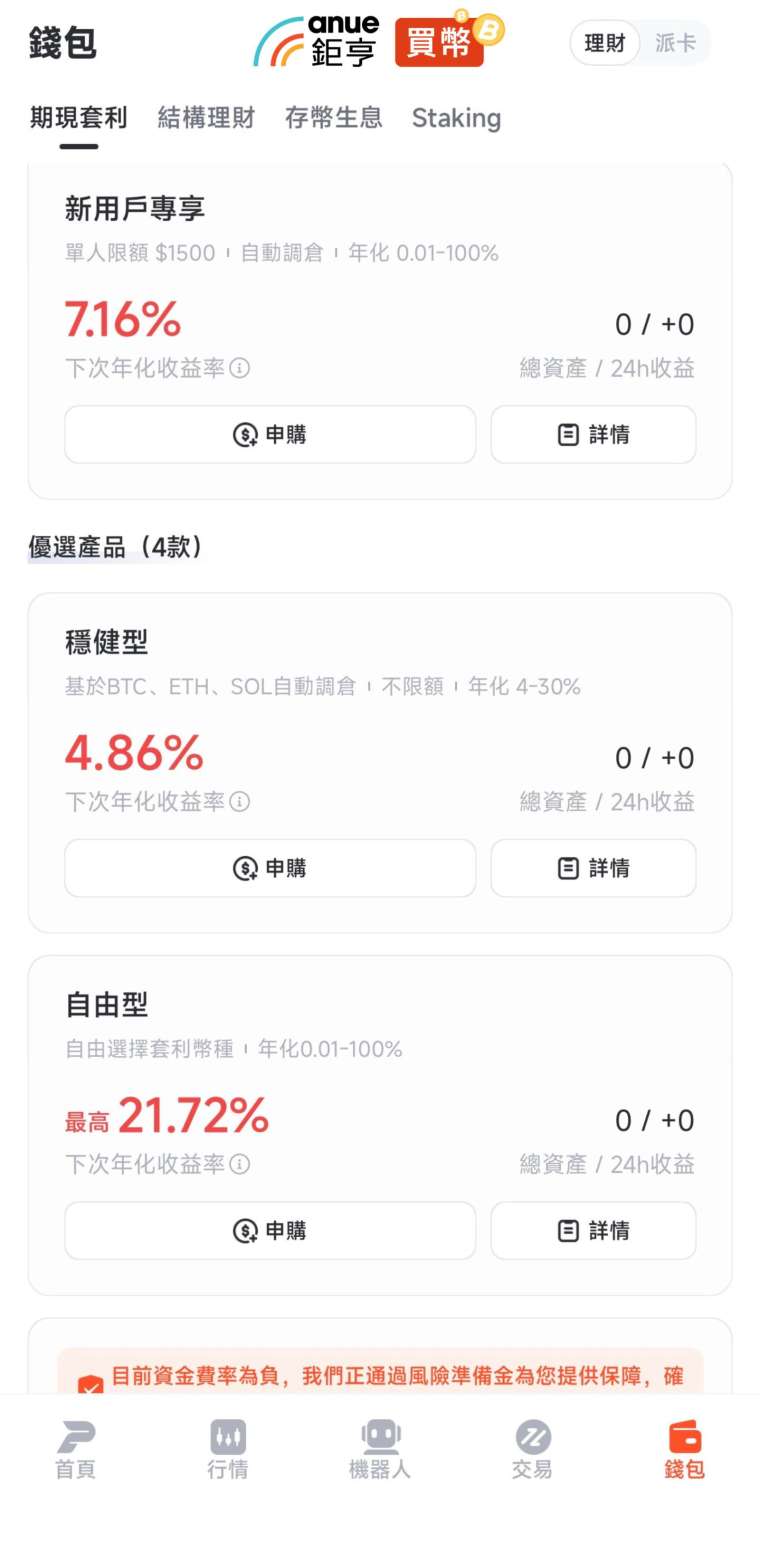Switch to the 機器人 bot tab
This screenshot has width=760, height=1551.
(380, 1450)
